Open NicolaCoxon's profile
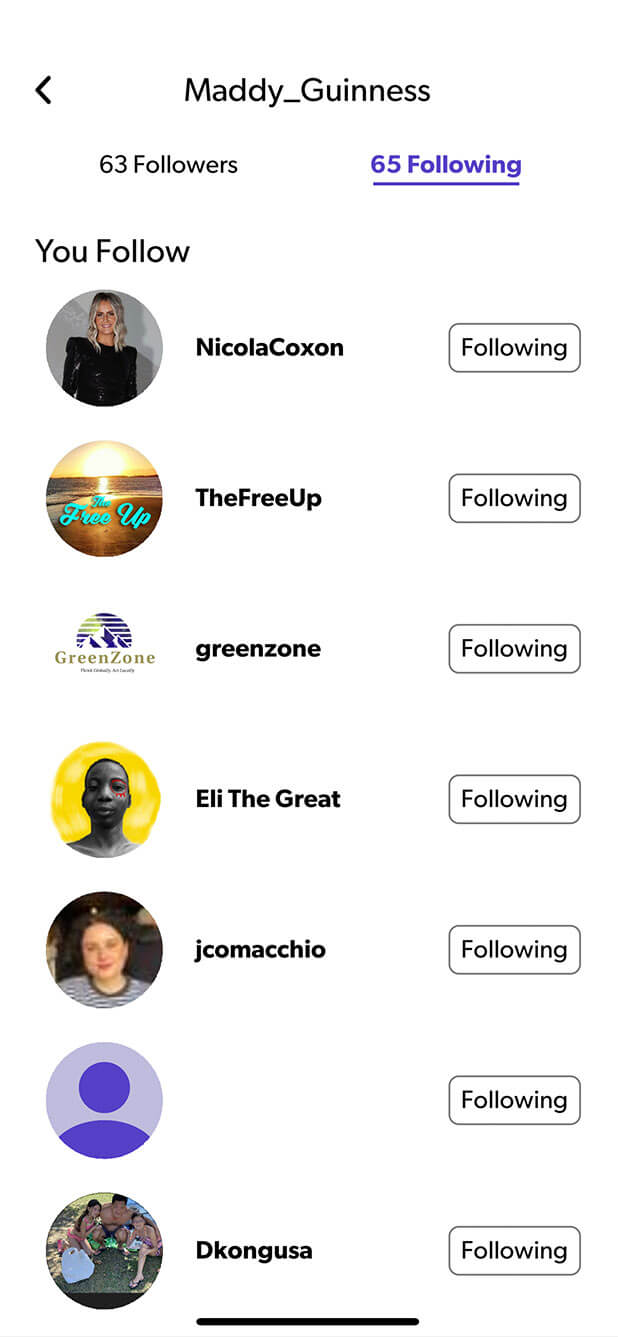The height and width of the screenshot is (1337, 618). 270,348
